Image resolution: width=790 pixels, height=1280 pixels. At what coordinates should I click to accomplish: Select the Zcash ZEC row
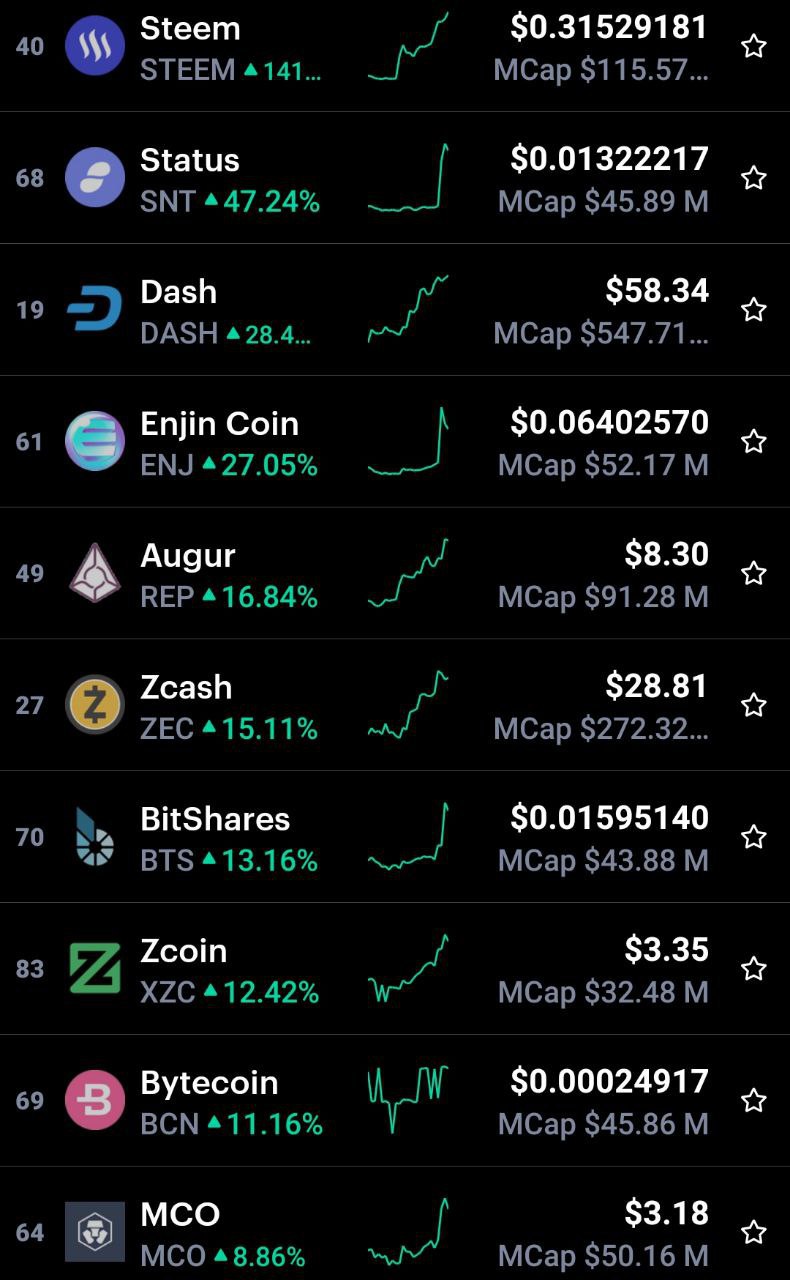(395, 705)
